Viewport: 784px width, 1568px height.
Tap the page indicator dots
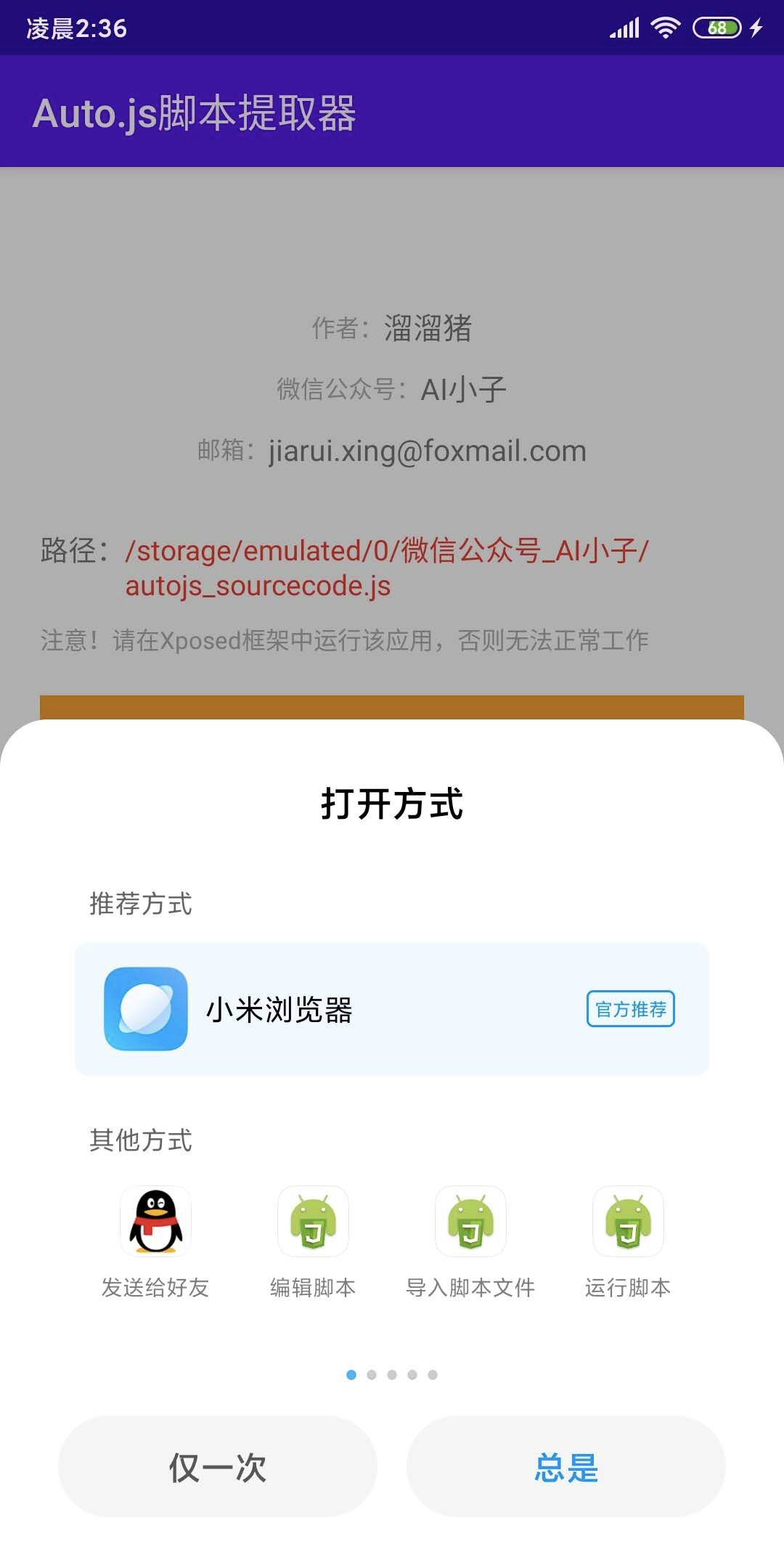tap(392, 1375)
